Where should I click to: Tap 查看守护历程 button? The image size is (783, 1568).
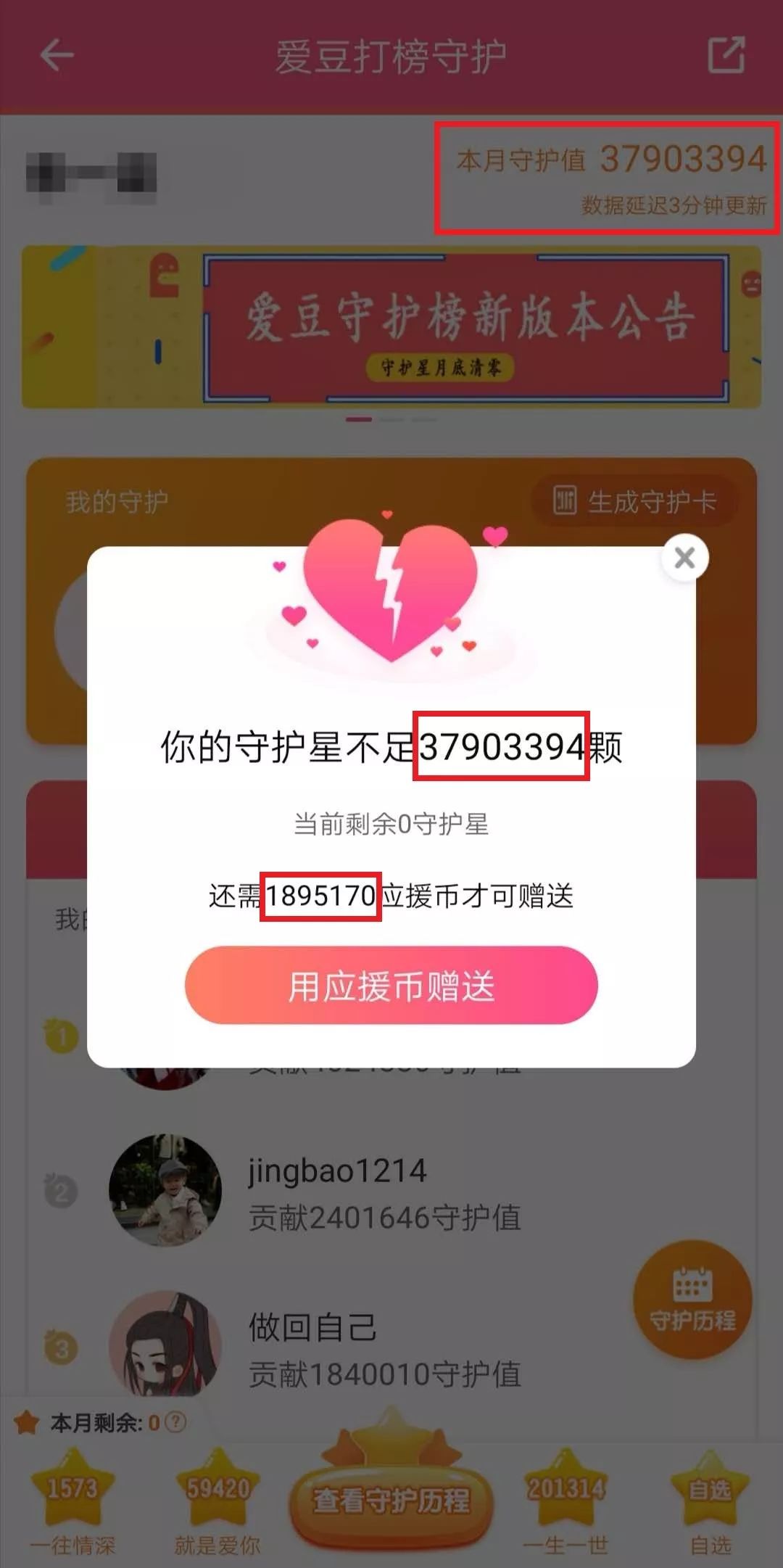(x=391, y=1498)
